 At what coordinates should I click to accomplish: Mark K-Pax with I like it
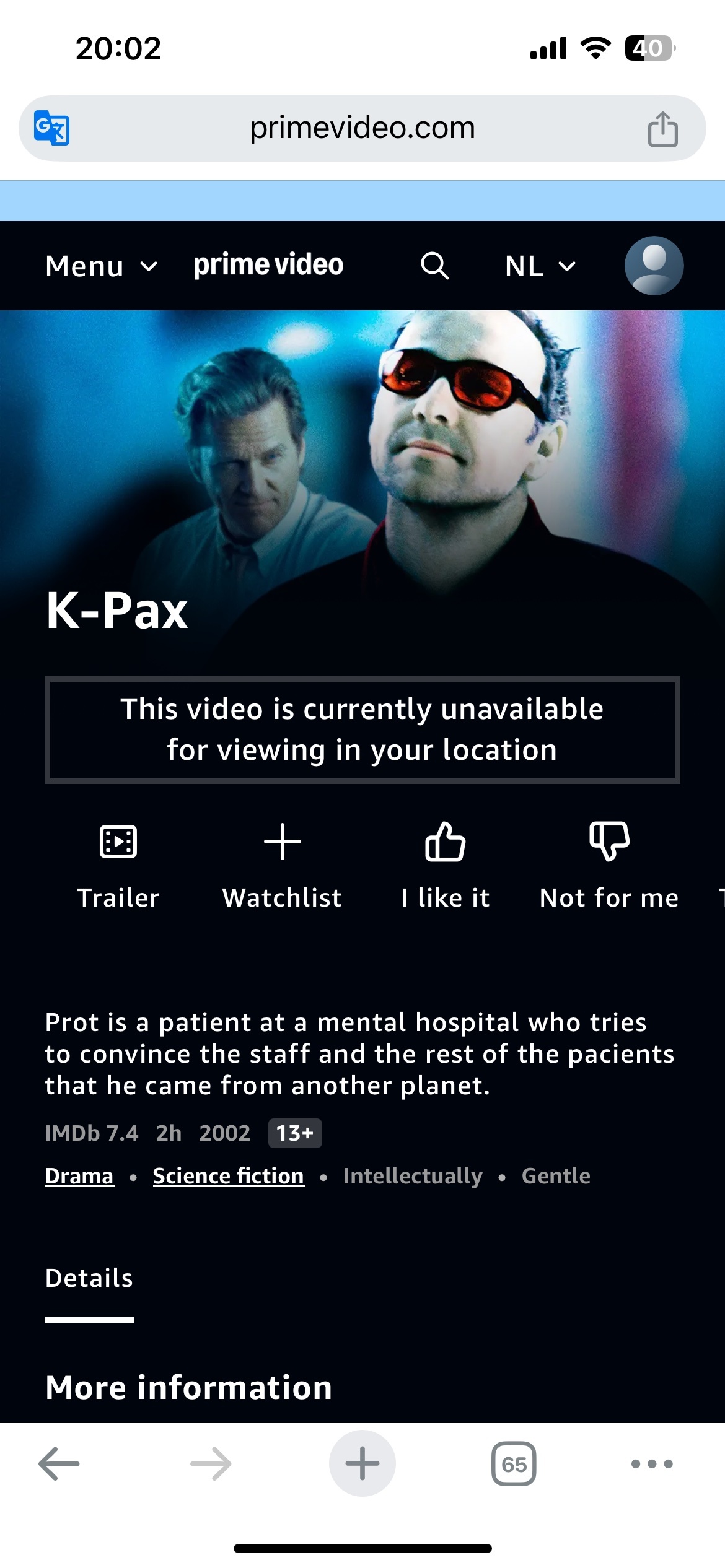[445, 864]
